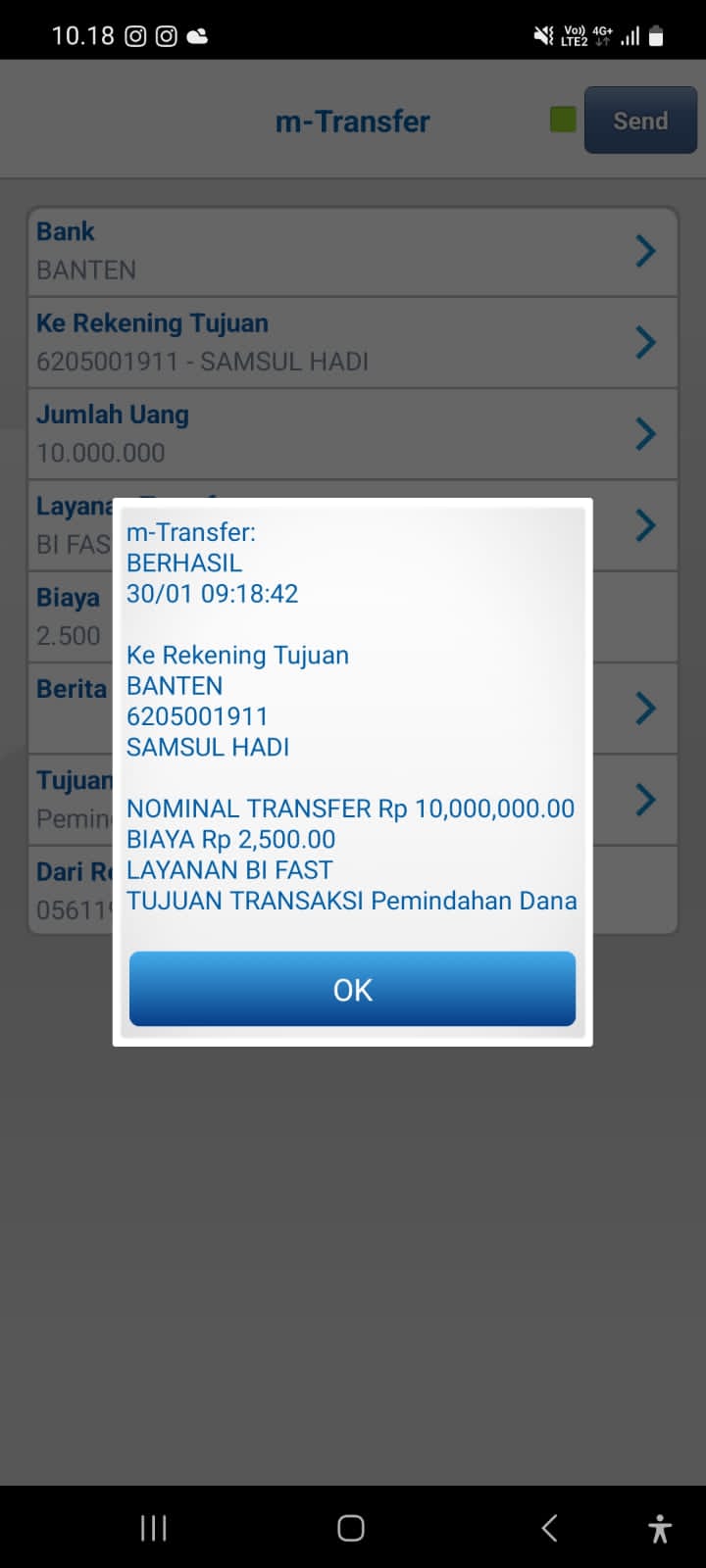Image resolution: width=706 pixels, height=1568 pixels.
Task: Open the recent apps view
Action: [x=153, y=1528]
